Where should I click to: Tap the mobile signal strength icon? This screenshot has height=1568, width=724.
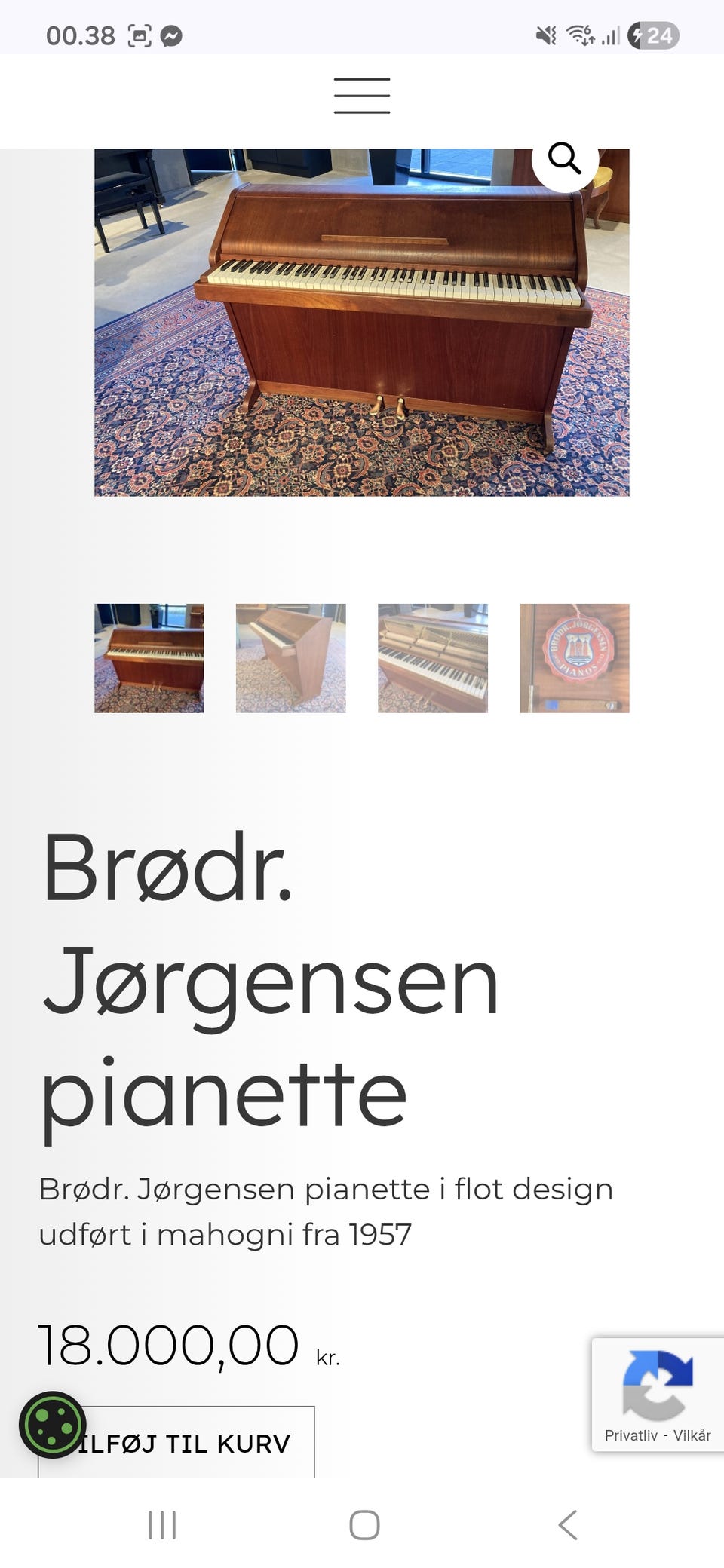[609, 33]
